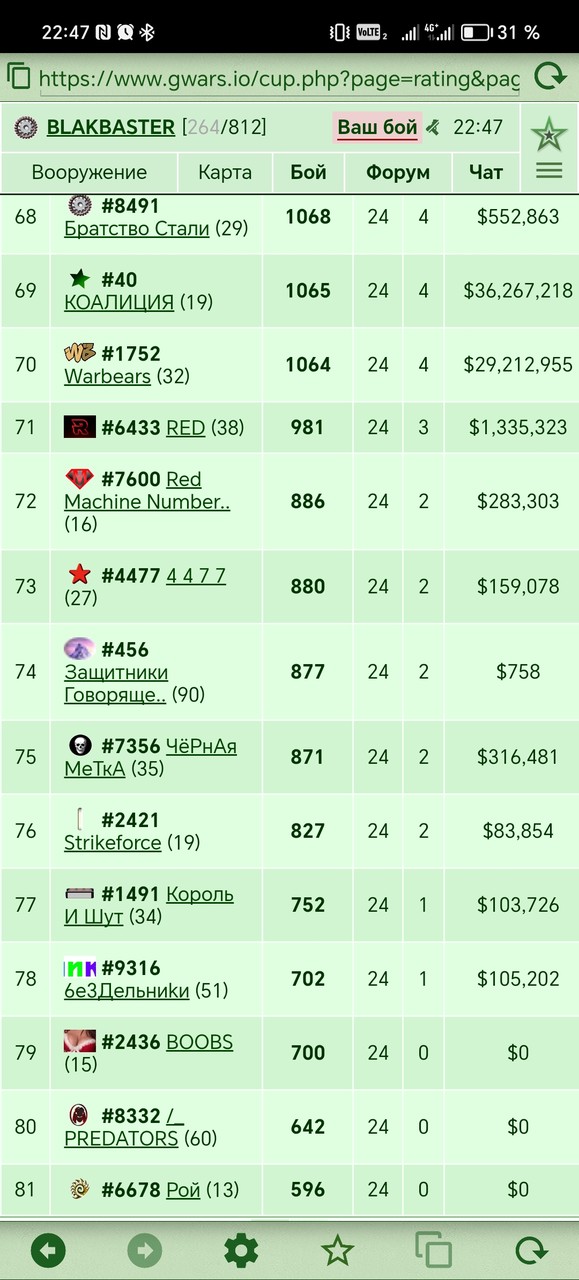Go back with the bottom left arrow
The height and width of the screenshot is (1280, 579).
(x=48, y=1250)
